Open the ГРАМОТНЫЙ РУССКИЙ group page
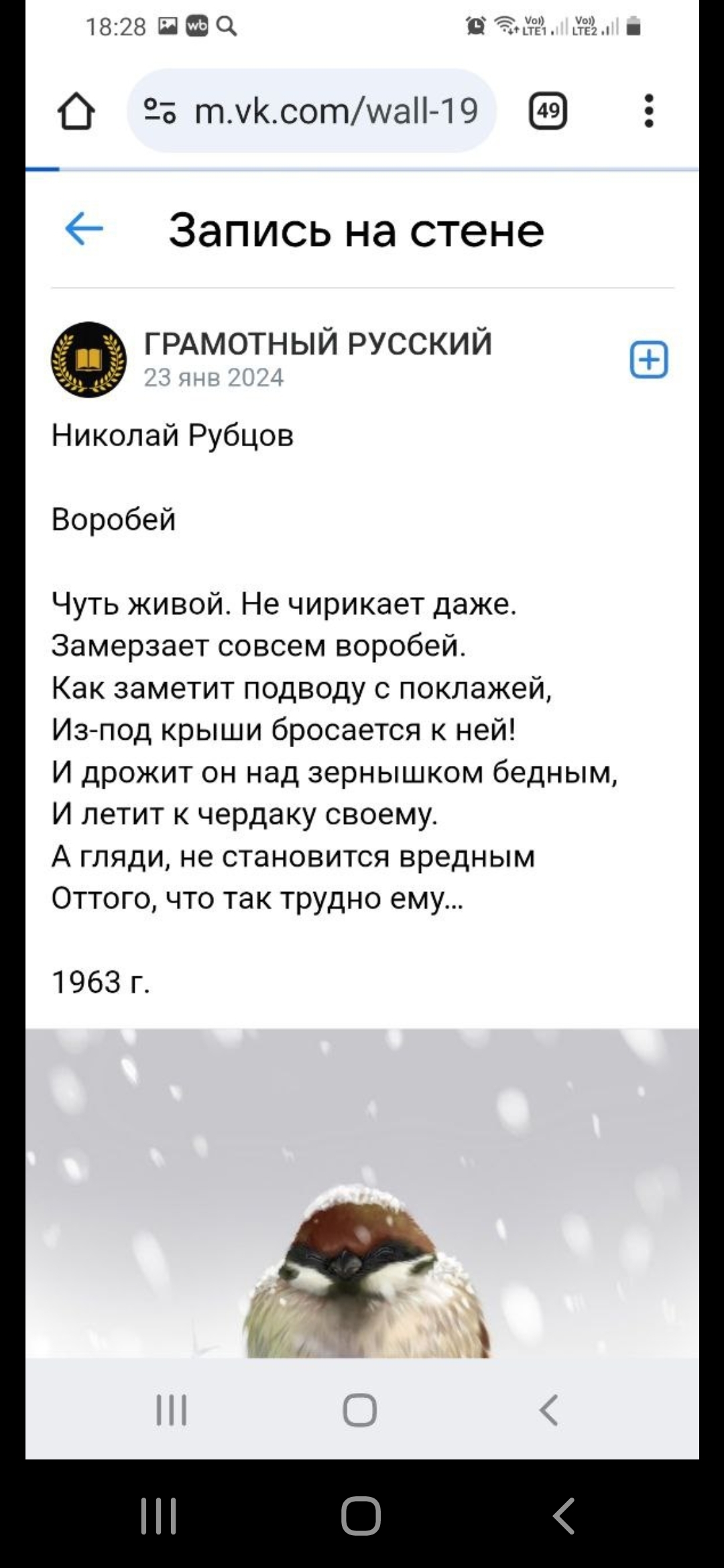The width and height of the screenshot is (724, 1568). point(318,344)
